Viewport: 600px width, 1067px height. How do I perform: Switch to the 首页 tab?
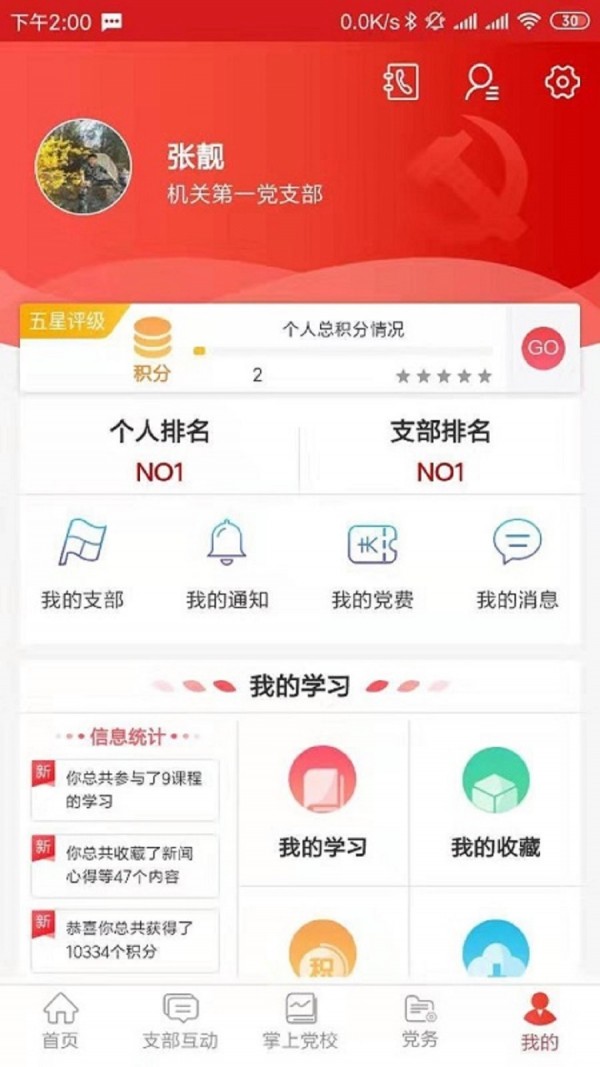click(60, 1021)
